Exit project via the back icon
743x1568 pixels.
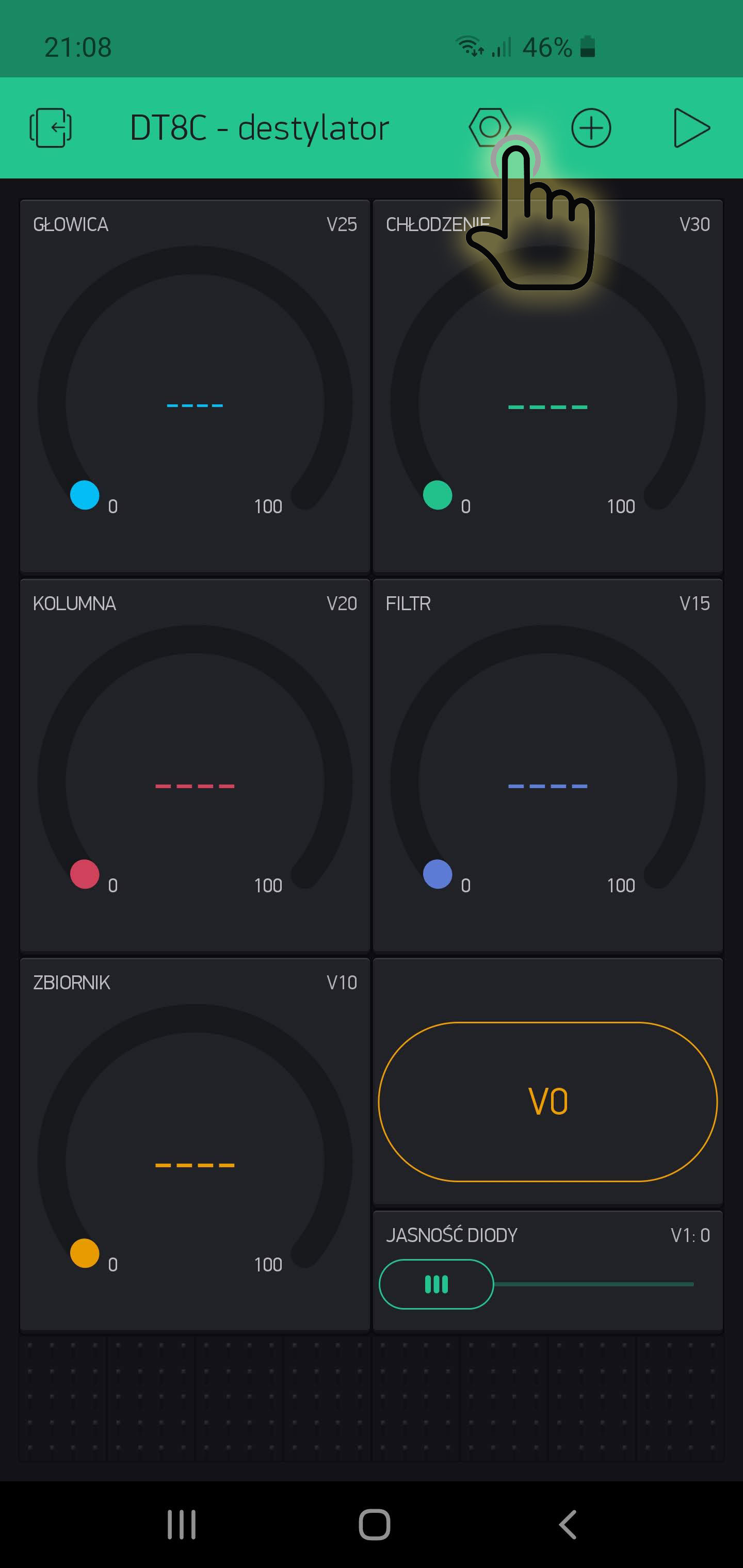(x=51, y=128)
